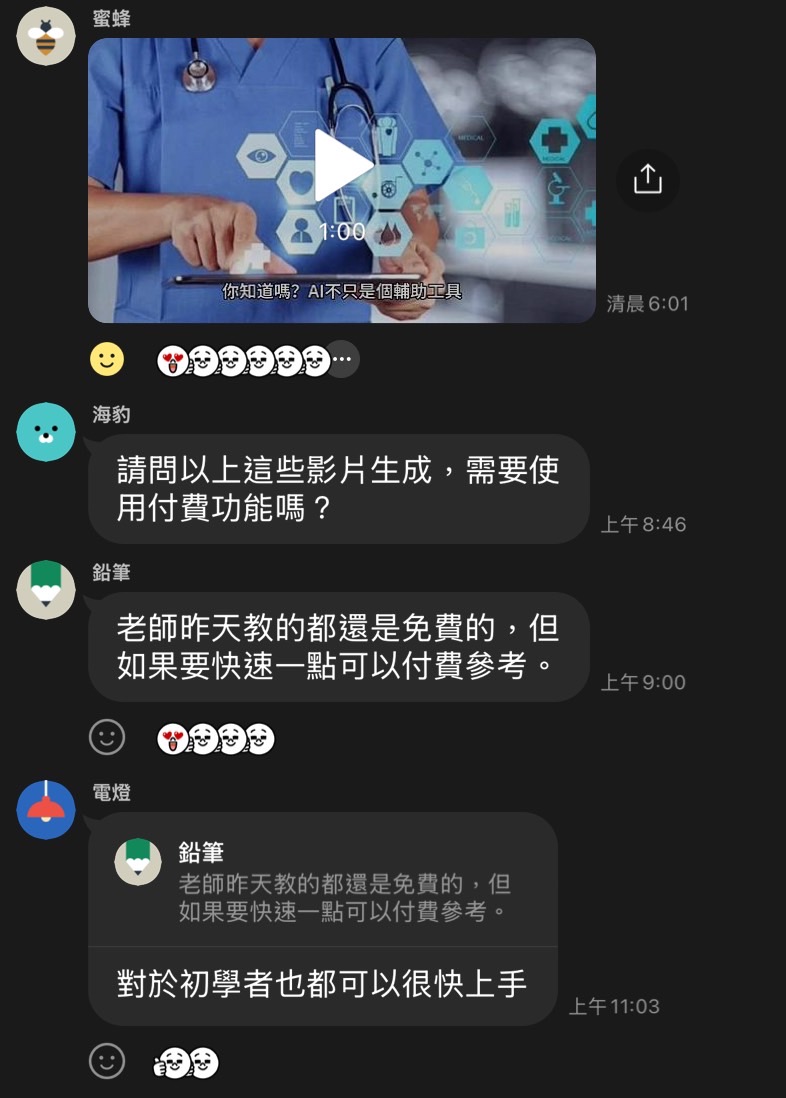View reactions on 電燈's reply
This screenshot has height=1098, width=786.
(x=186, y=1062)
